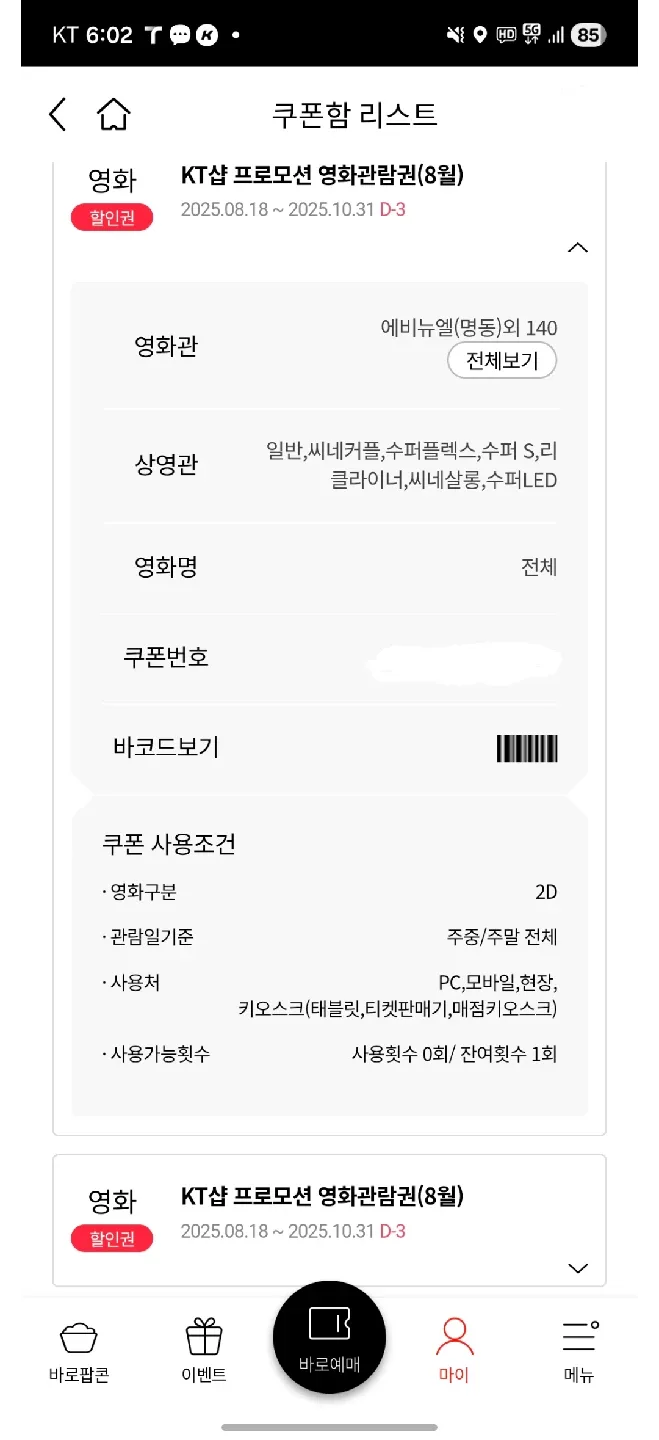659x1440 pixels.
Task: Switch to the 바로팝콘 tab
Action: 79,1350
